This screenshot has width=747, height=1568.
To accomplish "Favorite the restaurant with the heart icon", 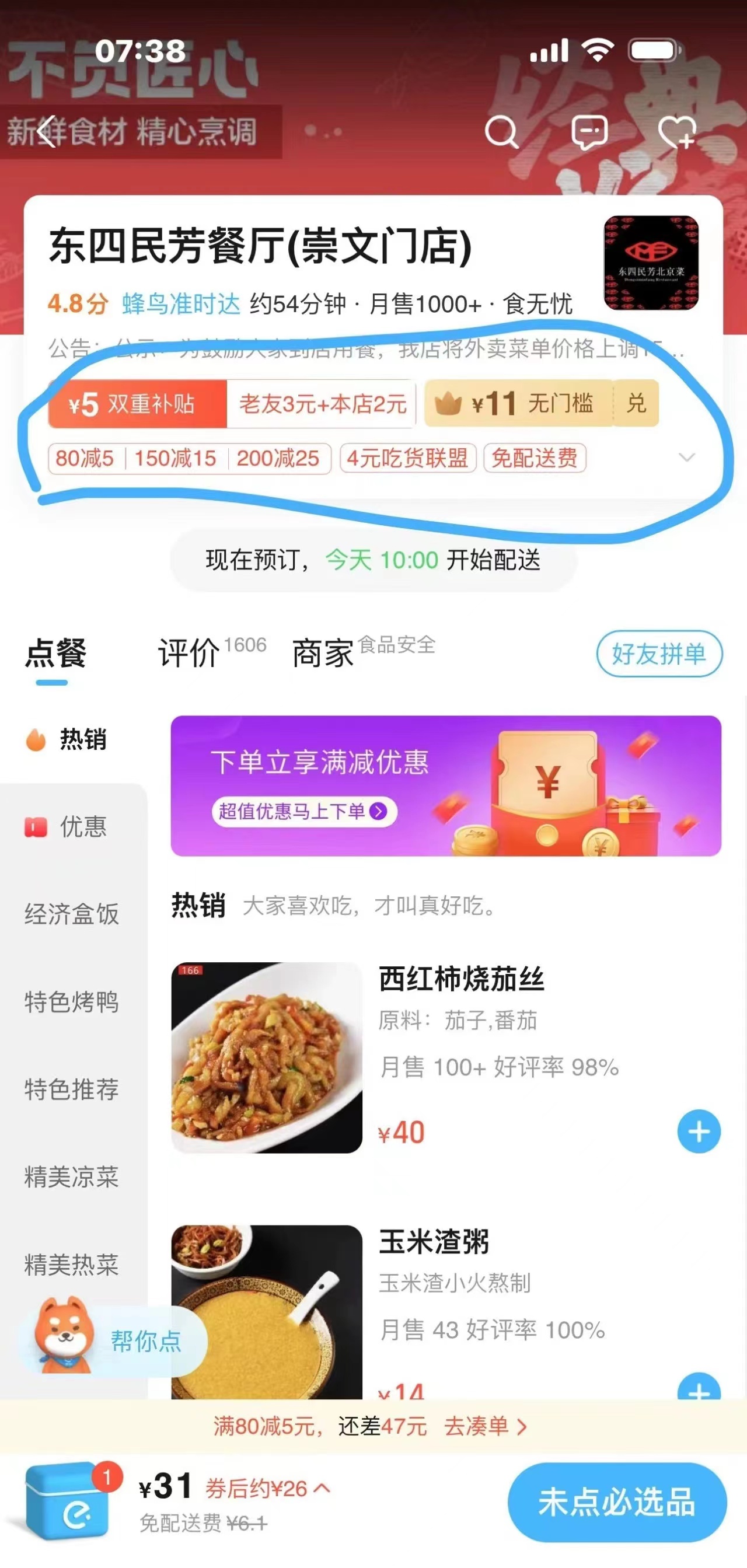I will [x=678, y=130].
